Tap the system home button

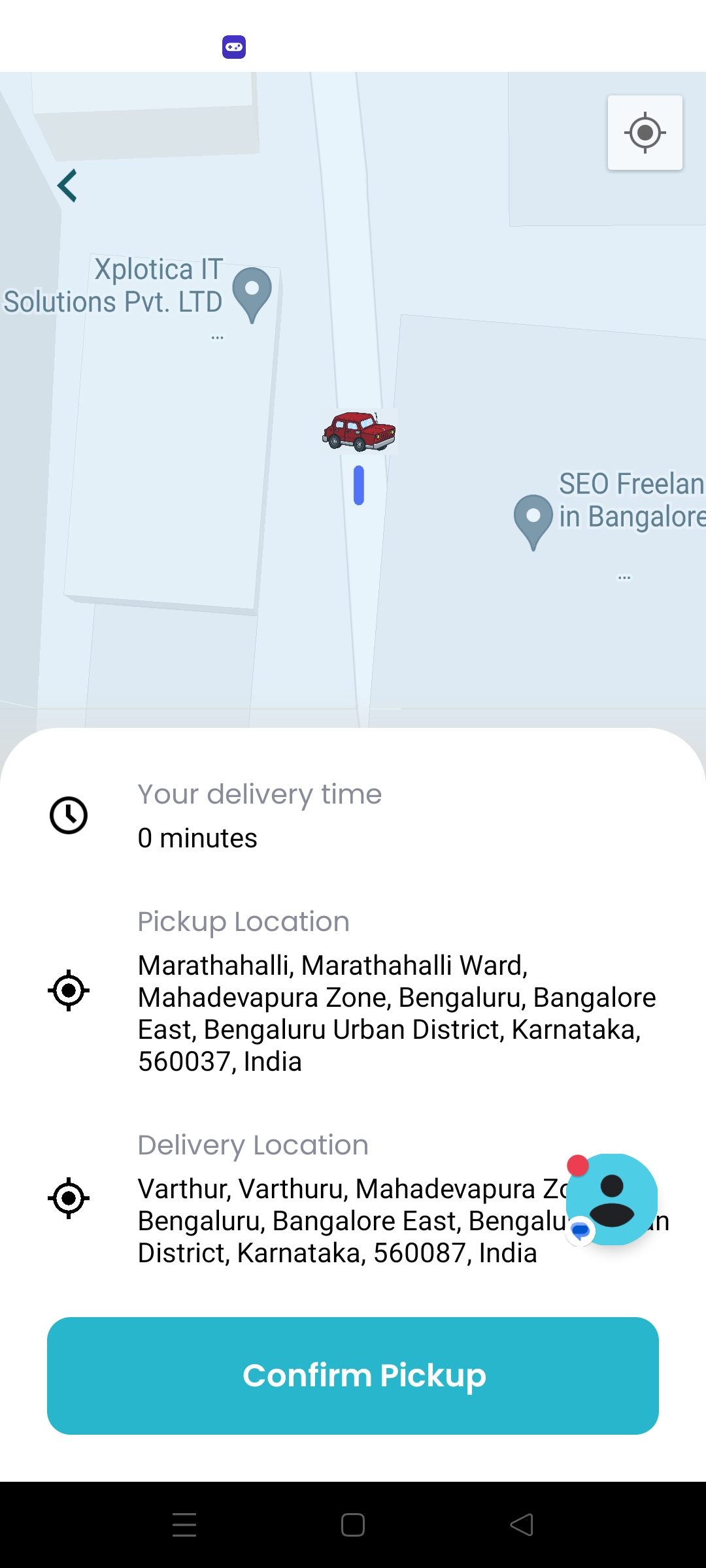[x=353, y=1525]
